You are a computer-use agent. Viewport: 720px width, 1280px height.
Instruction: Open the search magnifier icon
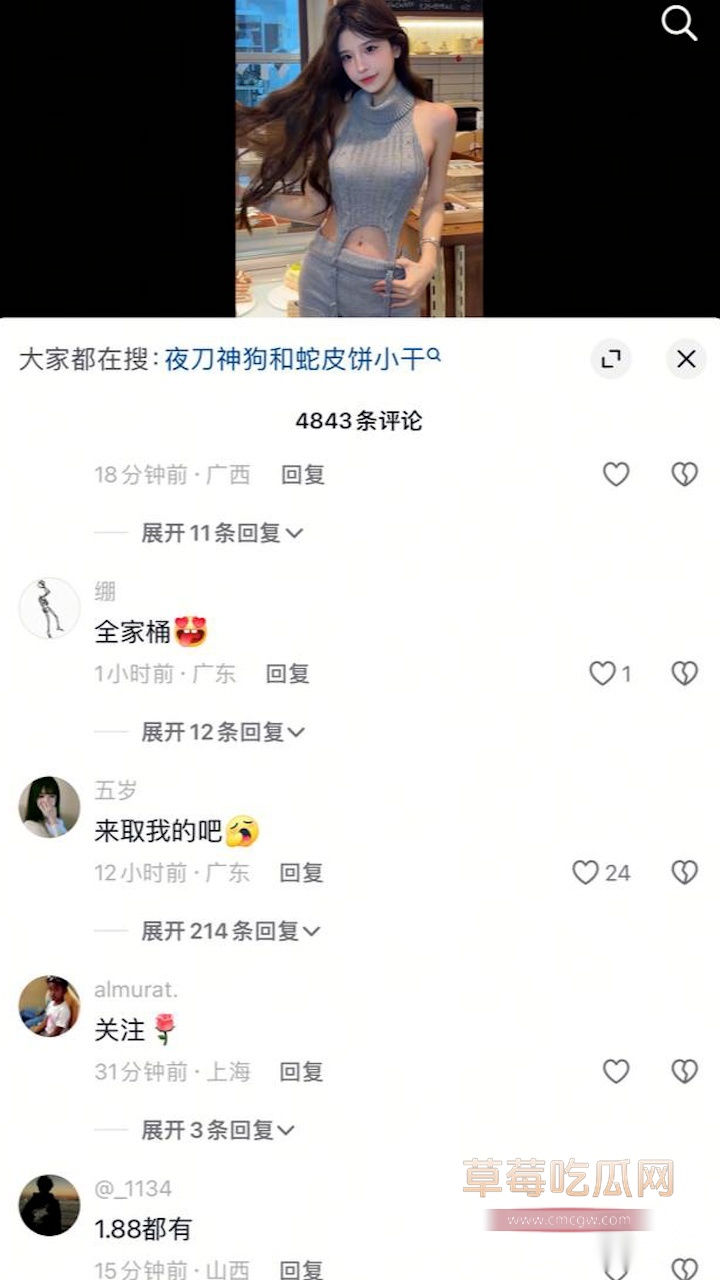pyautogui.click(x=679, y=23)
